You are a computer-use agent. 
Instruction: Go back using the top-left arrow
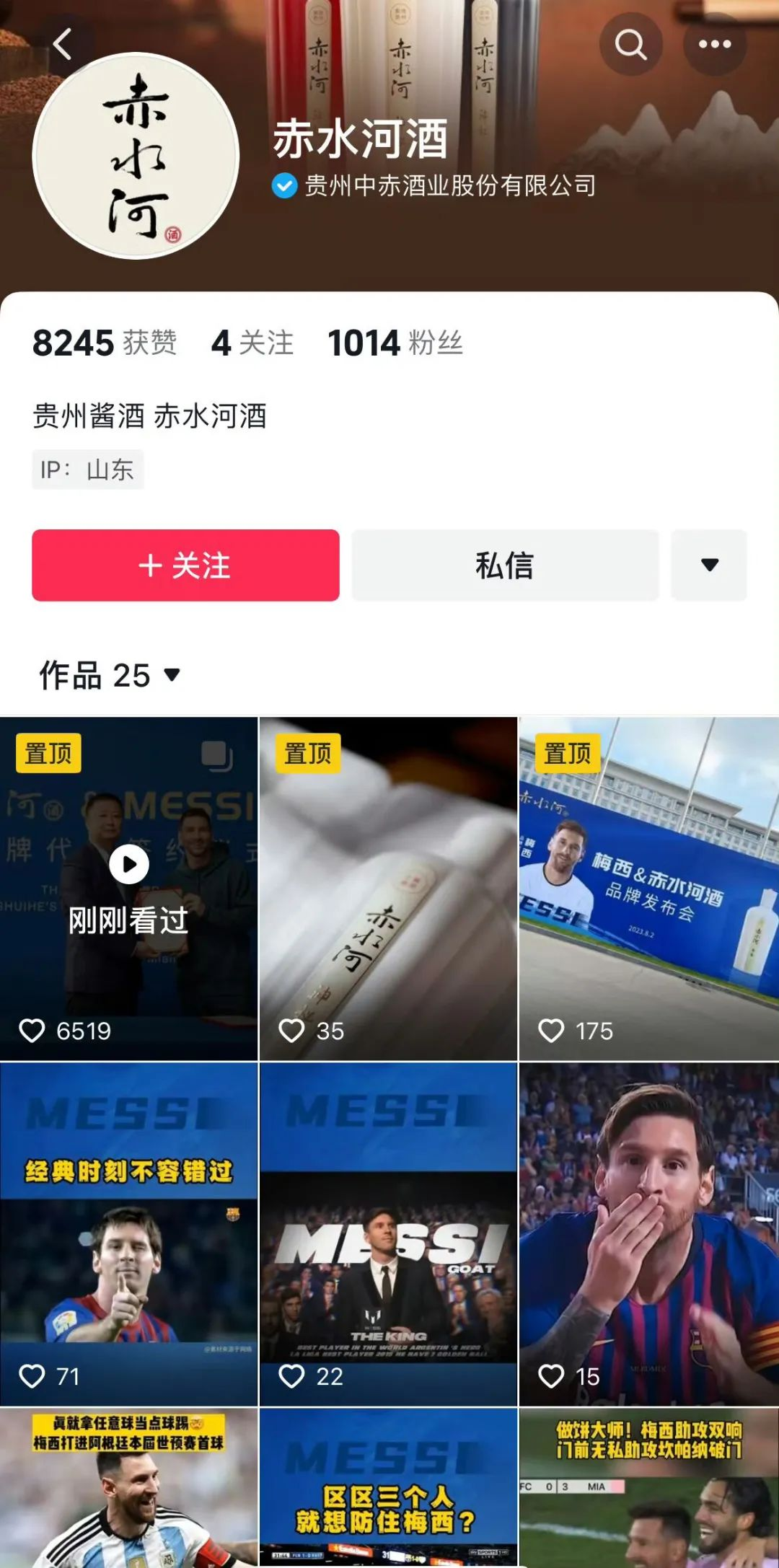coord(63,45)
